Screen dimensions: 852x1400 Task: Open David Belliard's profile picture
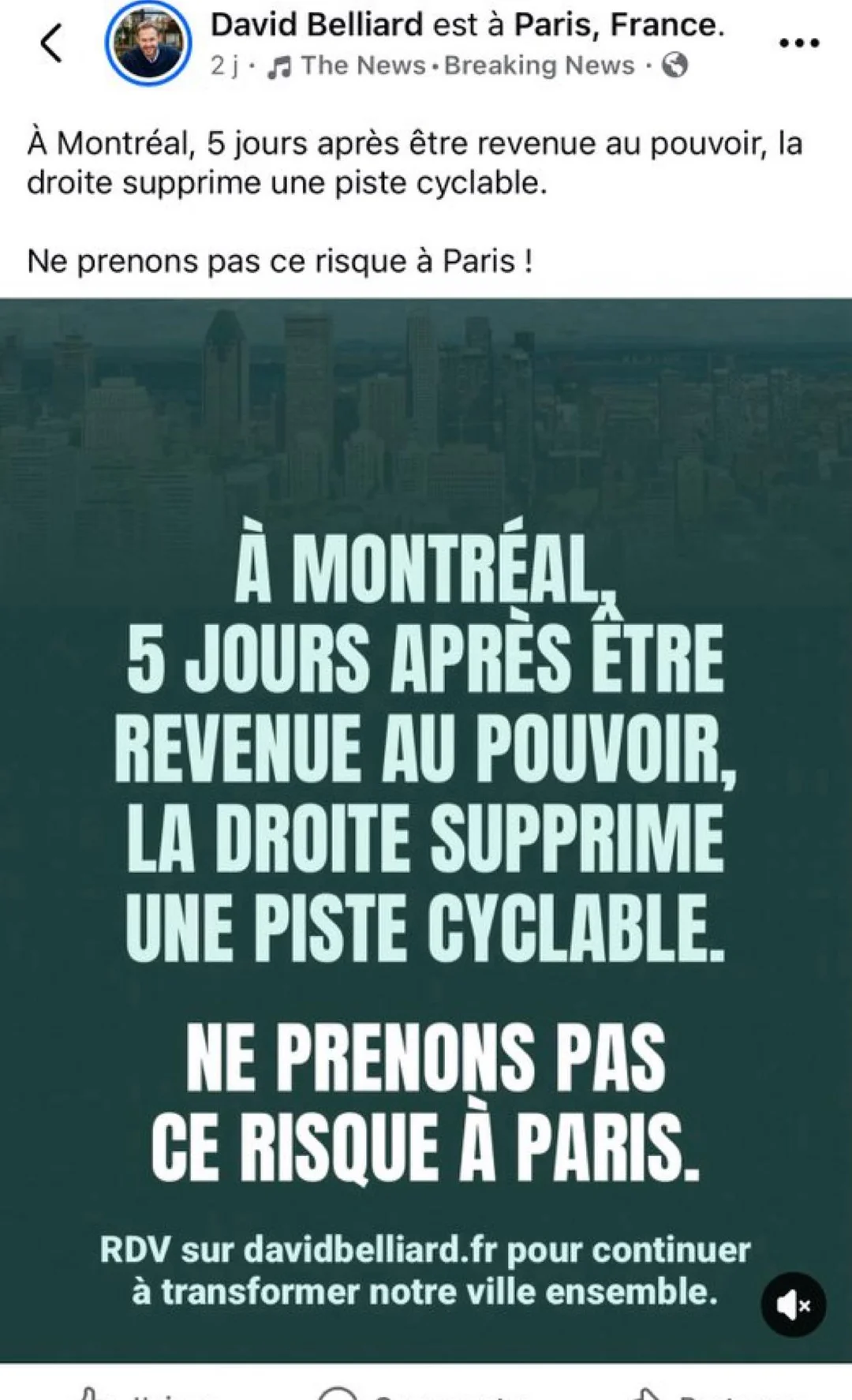pyautogui.click(x=148, y=43)
